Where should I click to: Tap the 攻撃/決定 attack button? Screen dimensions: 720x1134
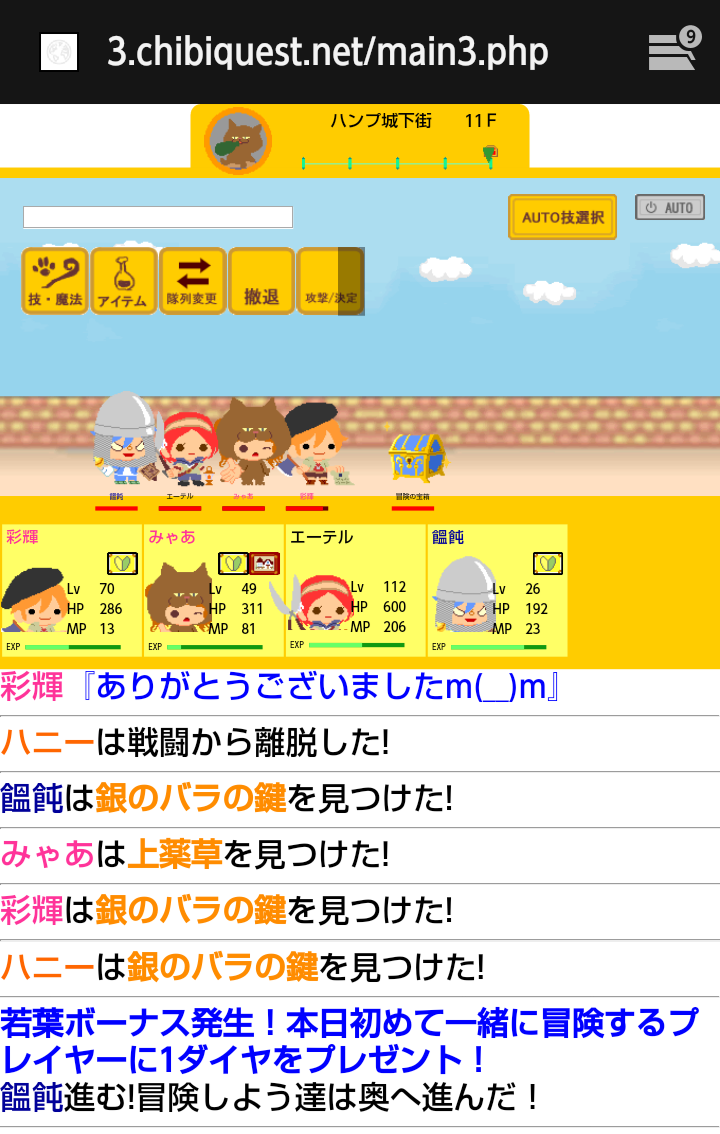(x=330, y=281)
